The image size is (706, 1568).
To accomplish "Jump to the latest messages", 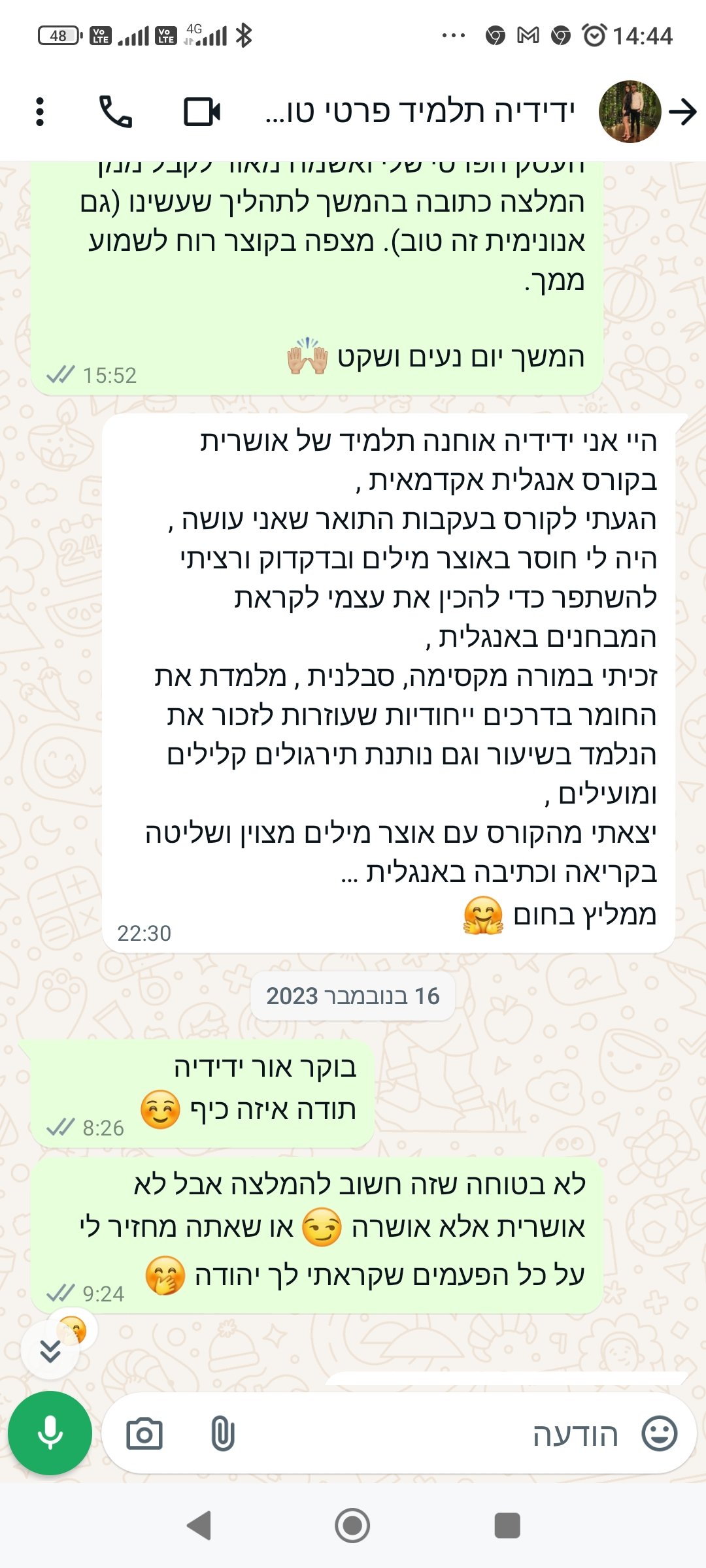I will 50,1350.
